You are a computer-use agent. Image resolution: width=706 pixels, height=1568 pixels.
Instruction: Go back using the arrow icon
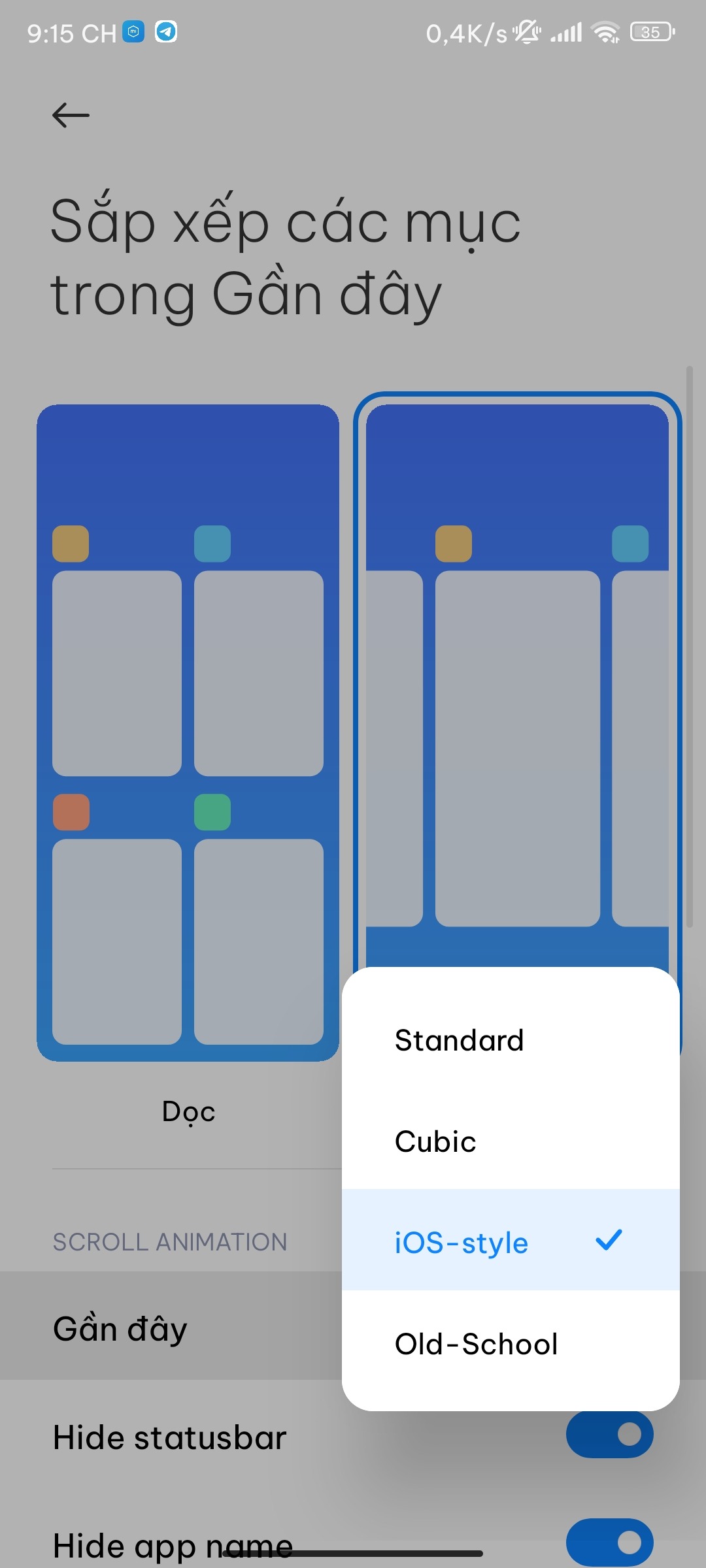tap(71, 116)
